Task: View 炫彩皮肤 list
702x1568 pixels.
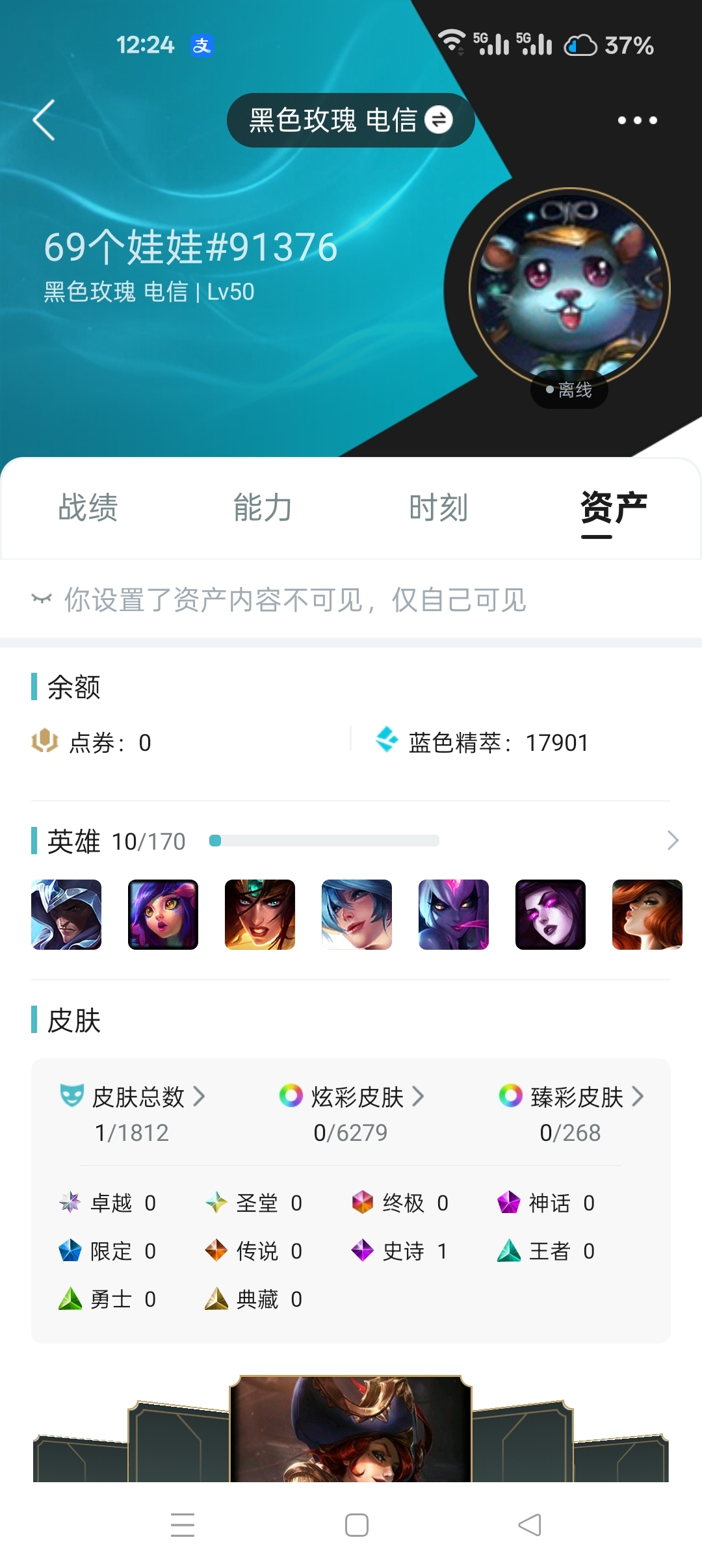Action: pyautogui.click(x=351, y=1114)
